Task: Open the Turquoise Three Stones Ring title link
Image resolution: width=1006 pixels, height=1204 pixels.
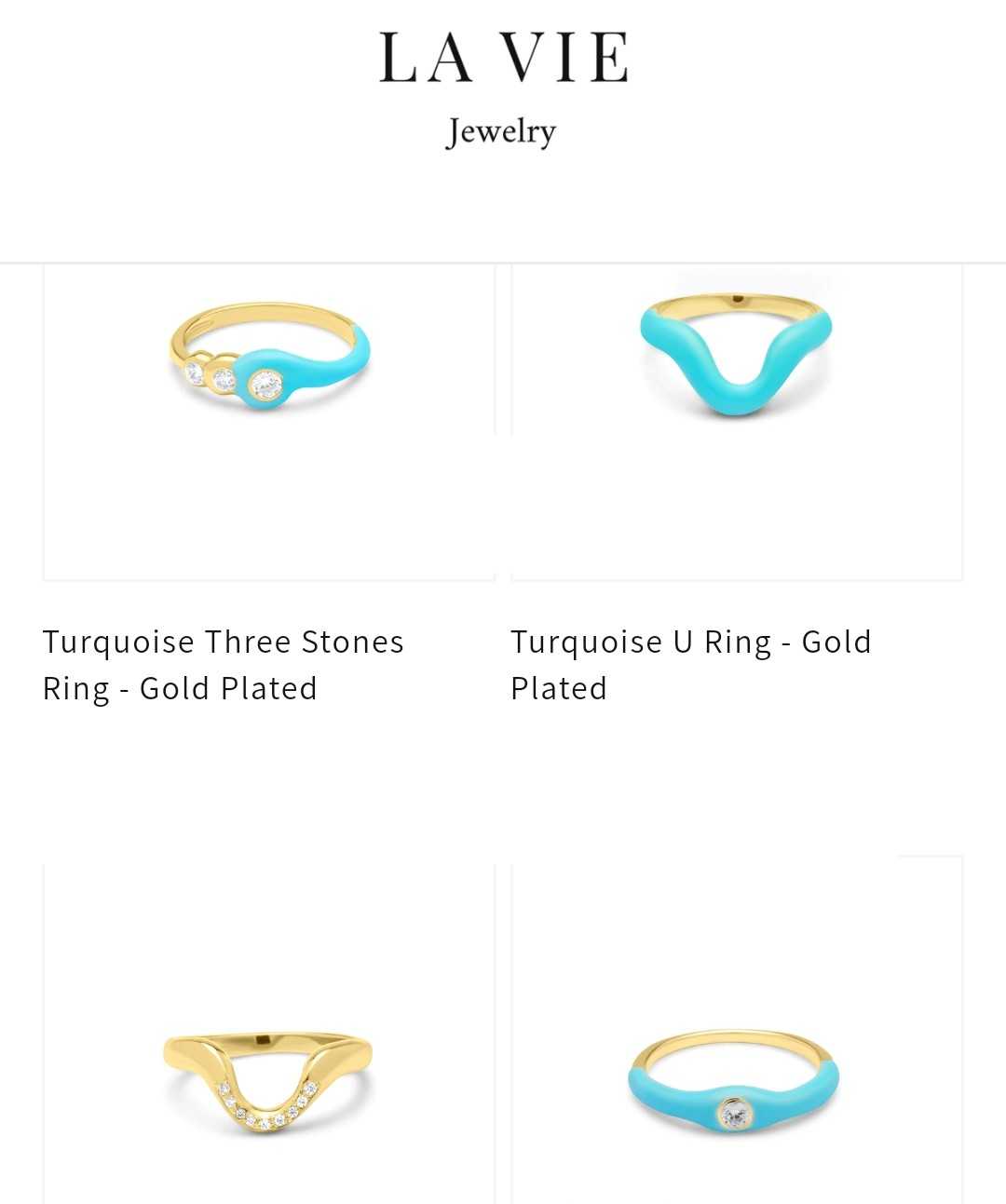Action: [224, 665]
